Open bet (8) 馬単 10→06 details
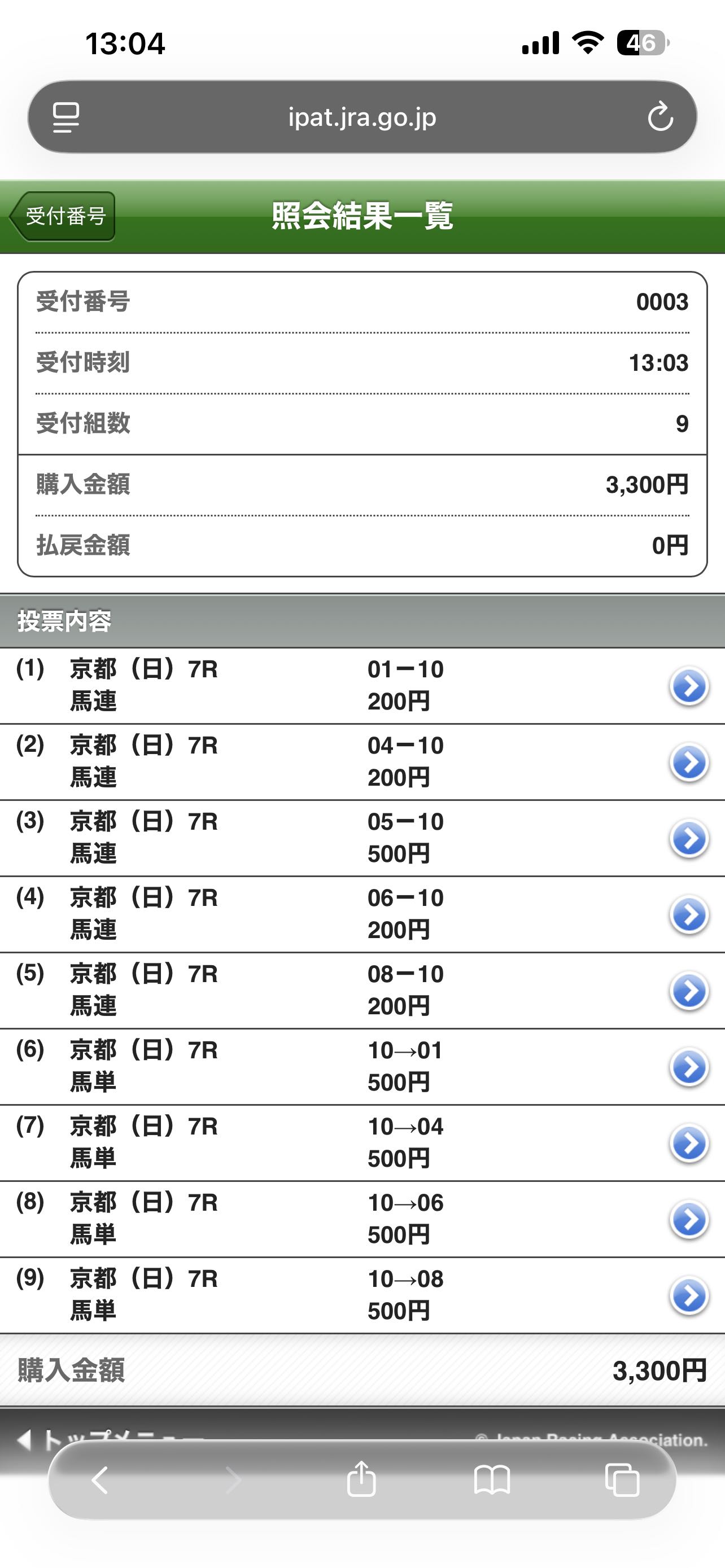The width and height of the screenshot is (725, 1568). [688, 1219]
